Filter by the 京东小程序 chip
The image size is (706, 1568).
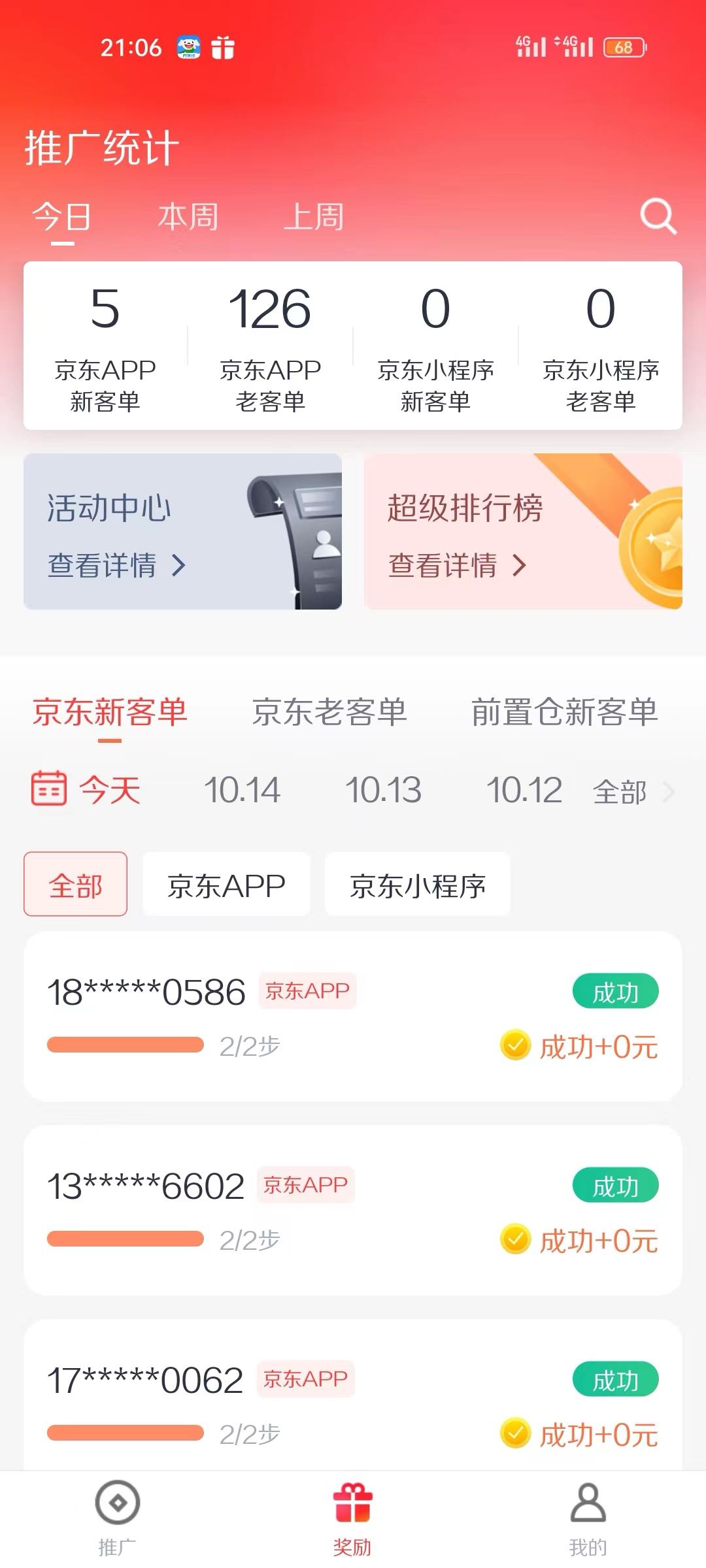(x=417, y=886)
